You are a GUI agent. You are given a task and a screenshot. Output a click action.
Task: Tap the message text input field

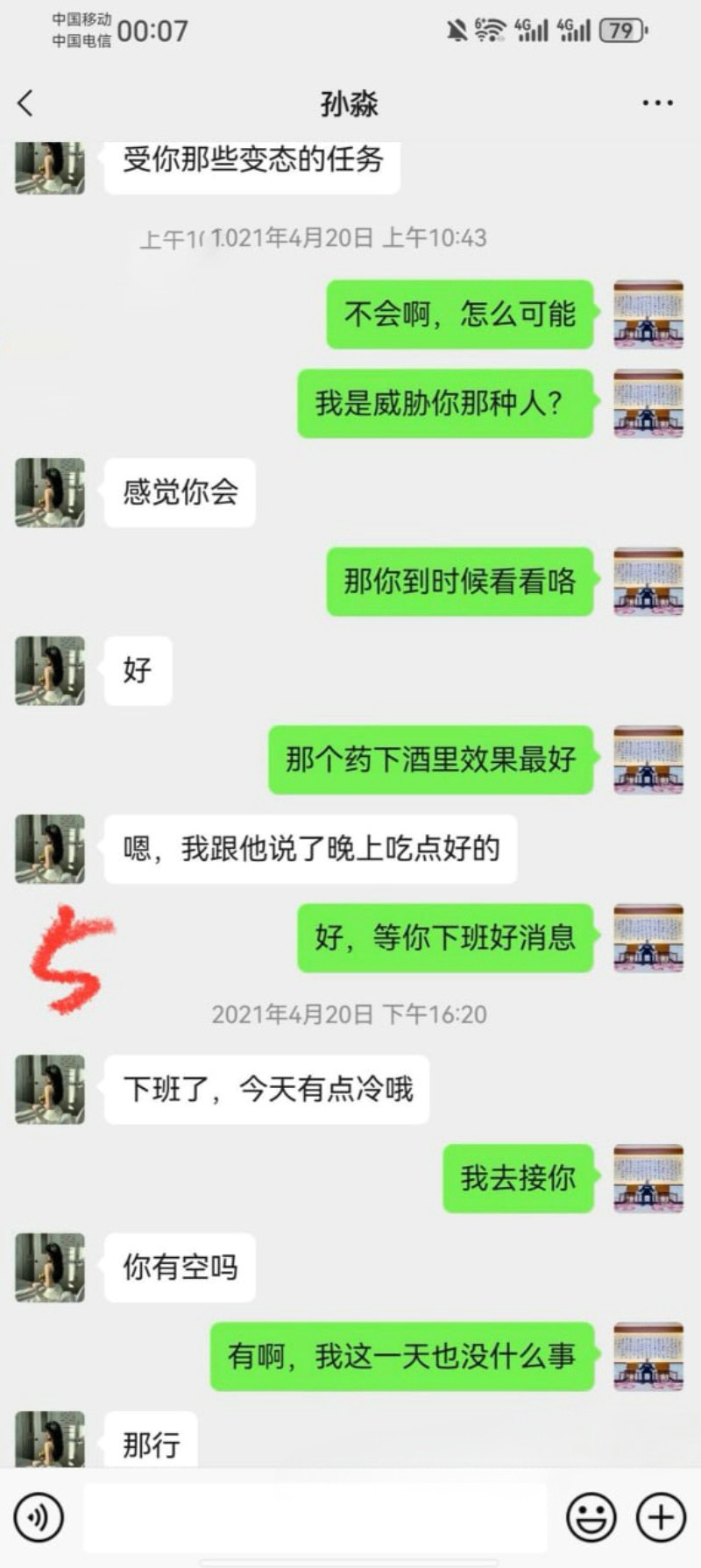315,1516
